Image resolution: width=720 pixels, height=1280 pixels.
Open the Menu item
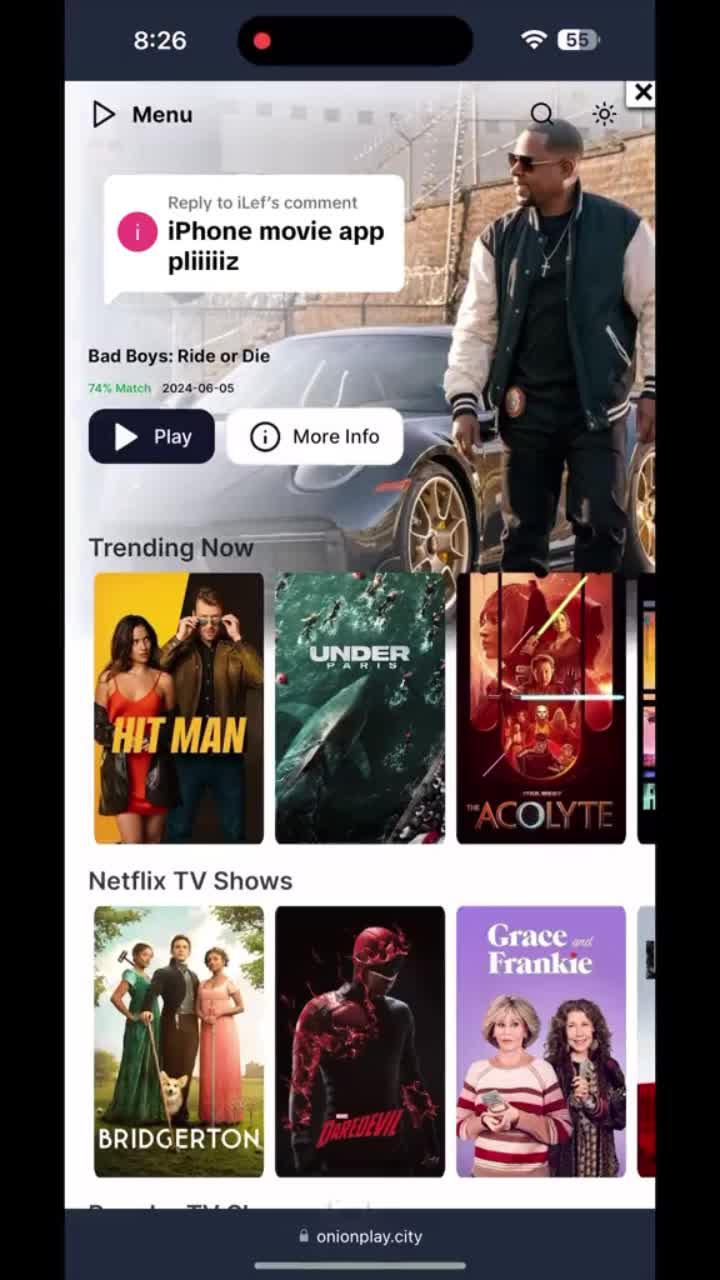pos(161,114)
